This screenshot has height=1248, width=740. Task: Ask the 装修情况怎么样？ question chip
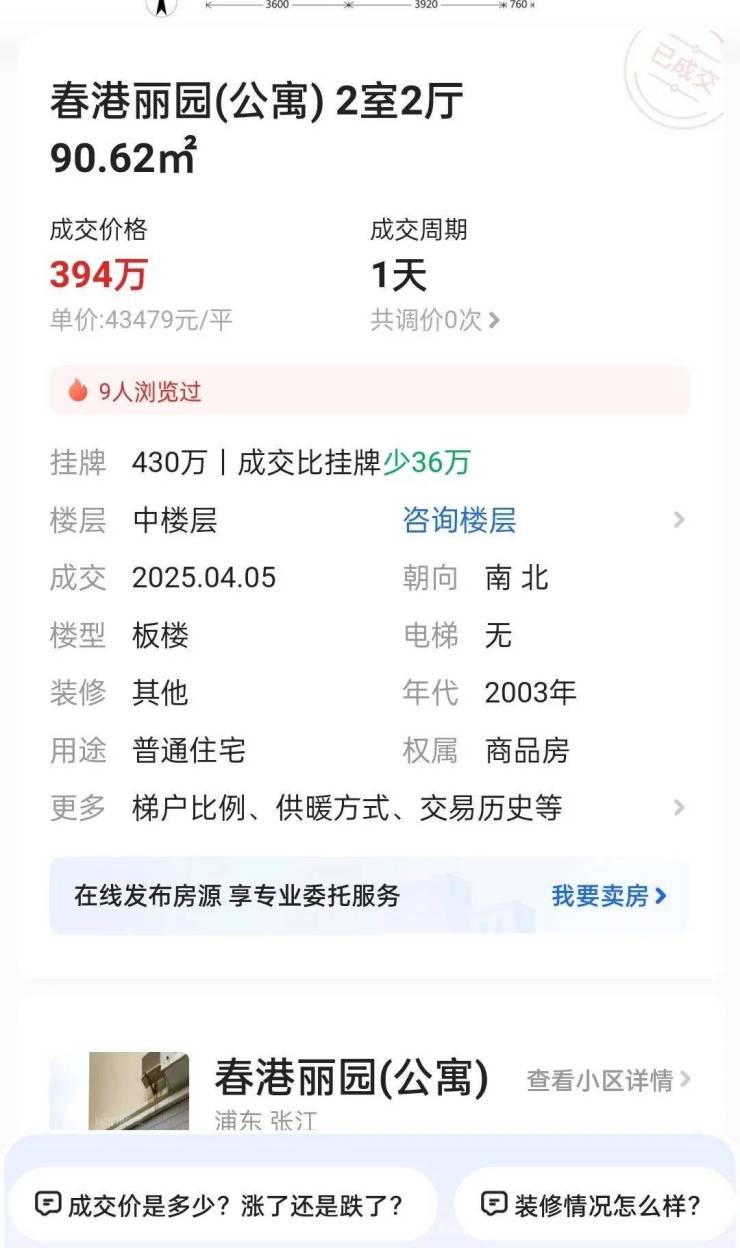pyautogui.click(x=594, y=1205)
